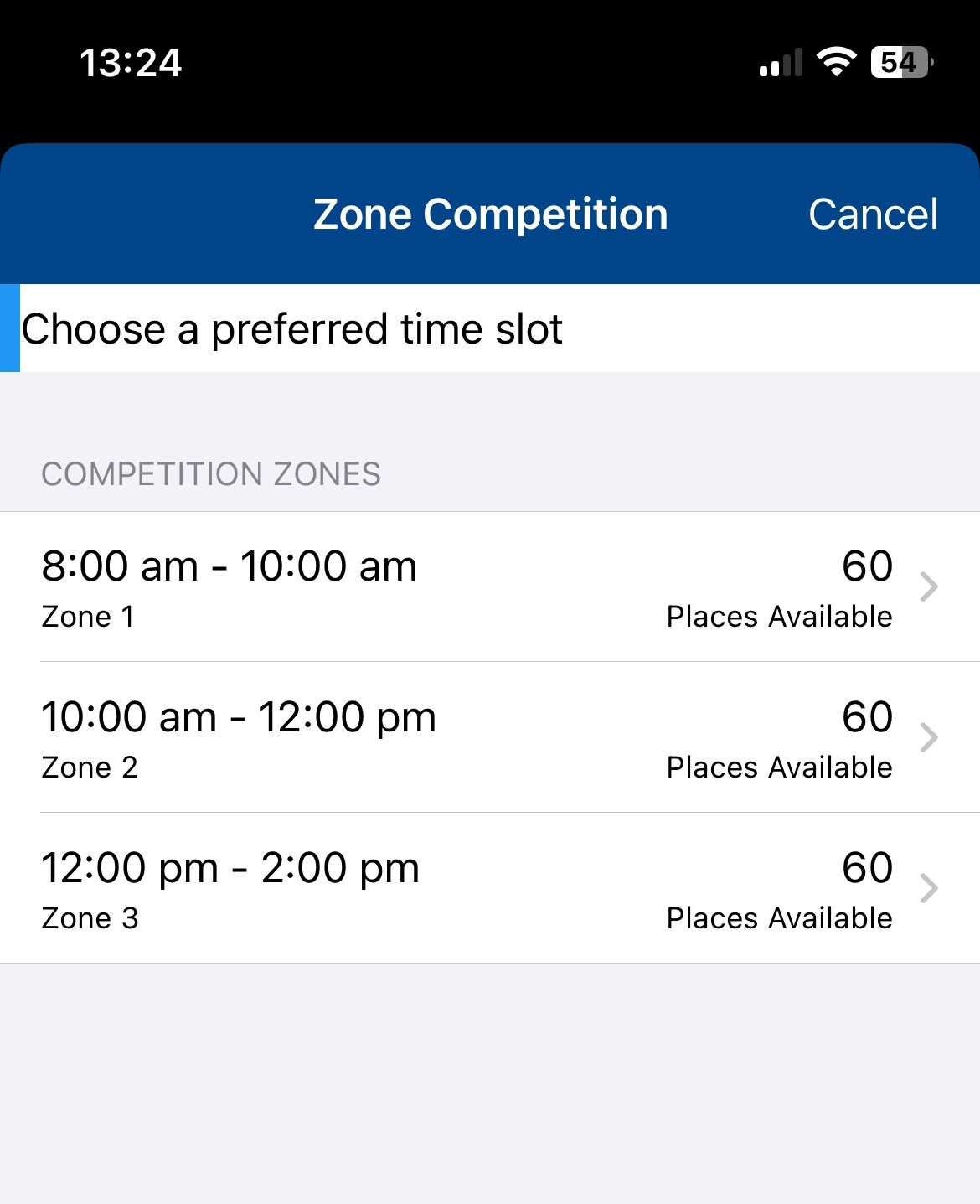Choose Zone 2 time slot 10:00 am - 12:00 pm

pos(490,737)
